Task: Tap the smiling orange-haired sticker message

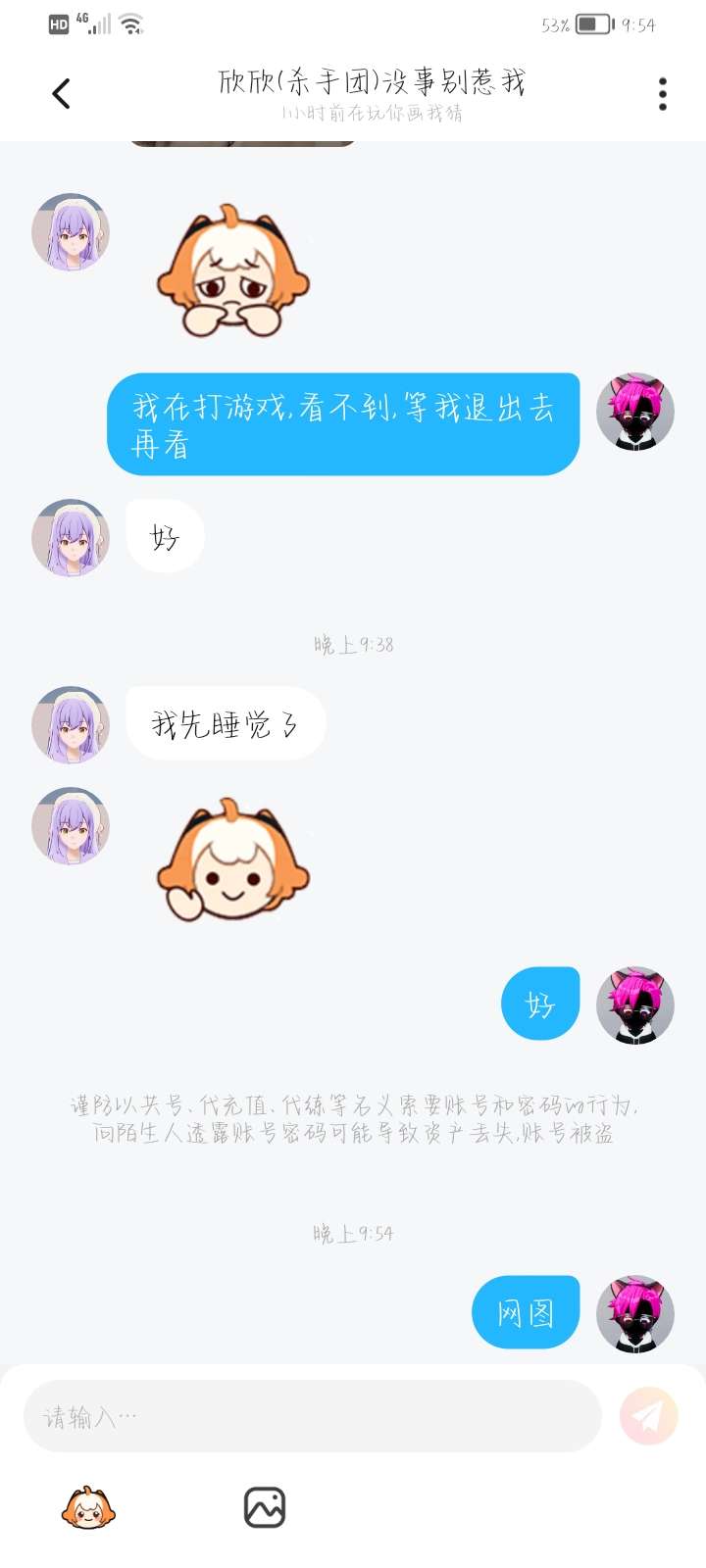Action: (x=233, y=860)
